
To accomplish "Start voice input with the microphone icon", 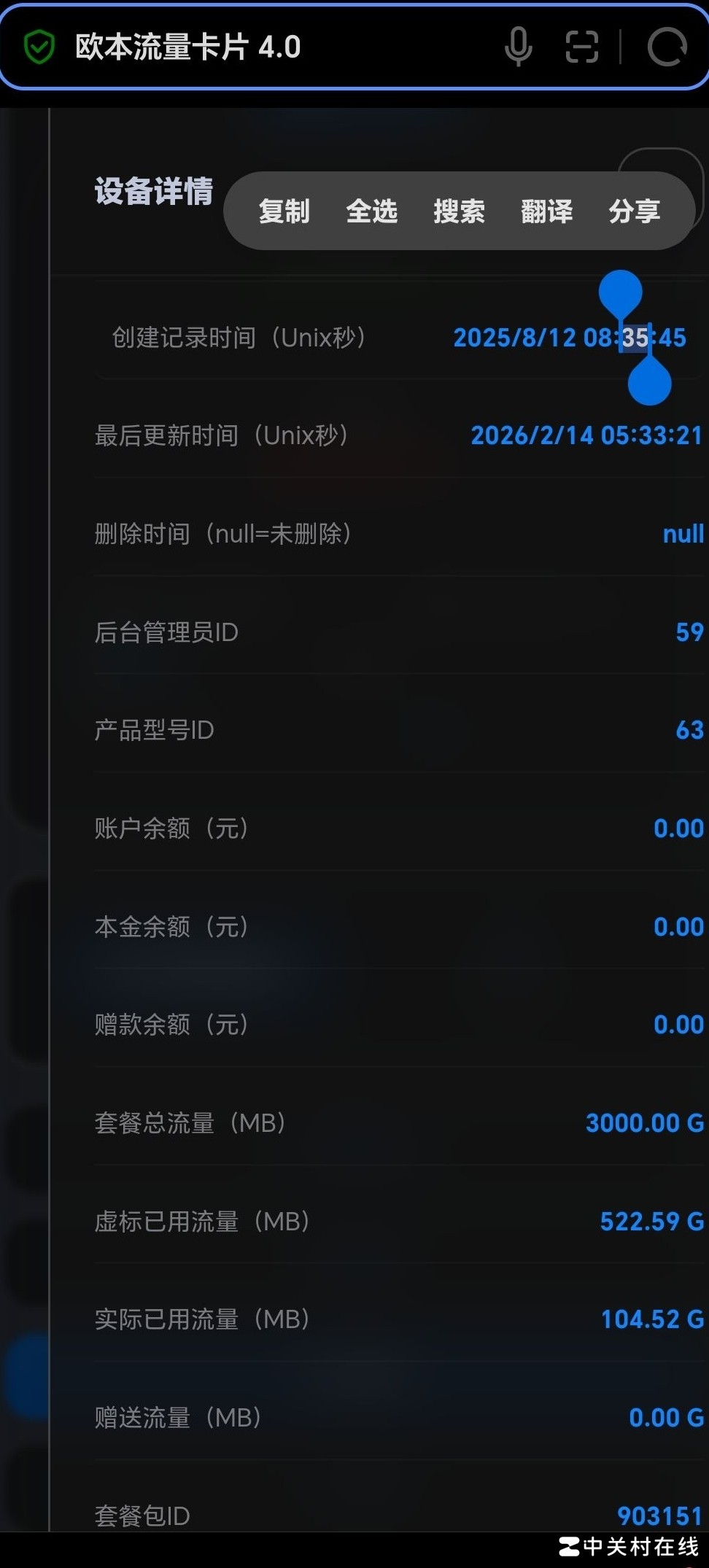I will (x=518, y=47).
